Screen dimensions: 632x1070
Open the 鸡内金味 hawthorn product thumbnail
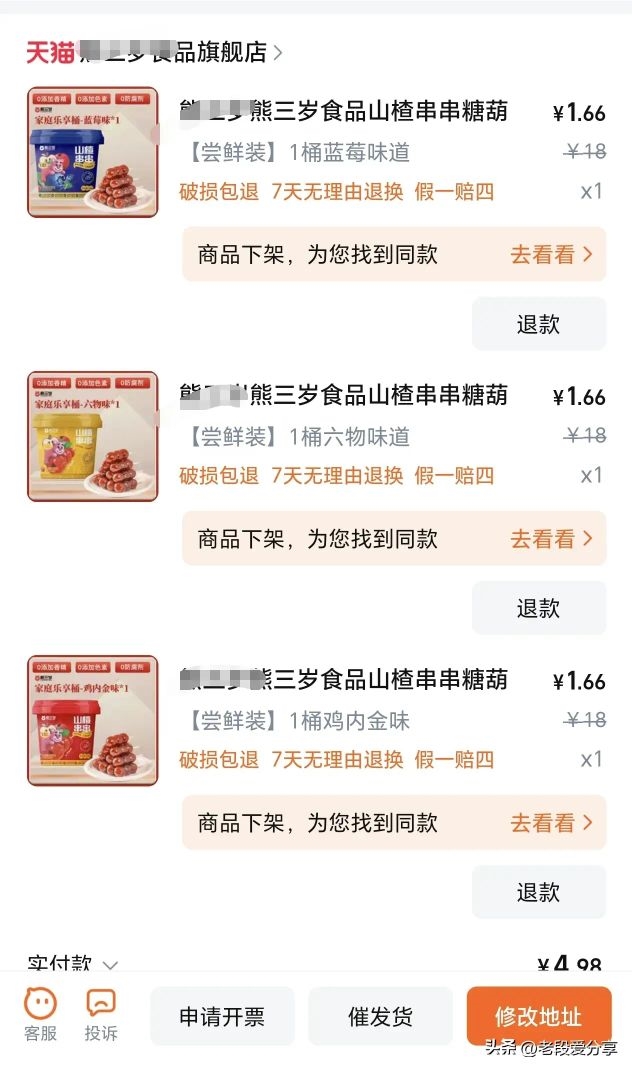click(92, 720)
